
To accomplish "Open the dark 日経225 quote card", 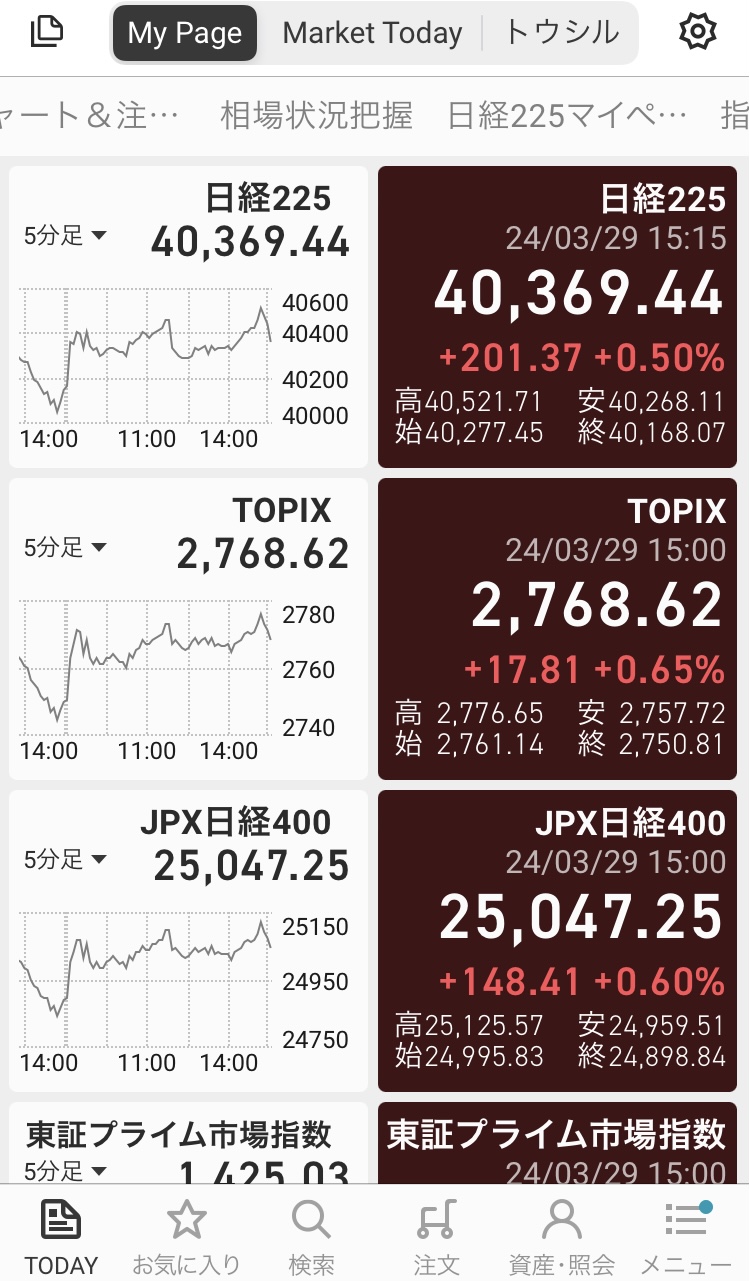I will click(x=557, y=317).
